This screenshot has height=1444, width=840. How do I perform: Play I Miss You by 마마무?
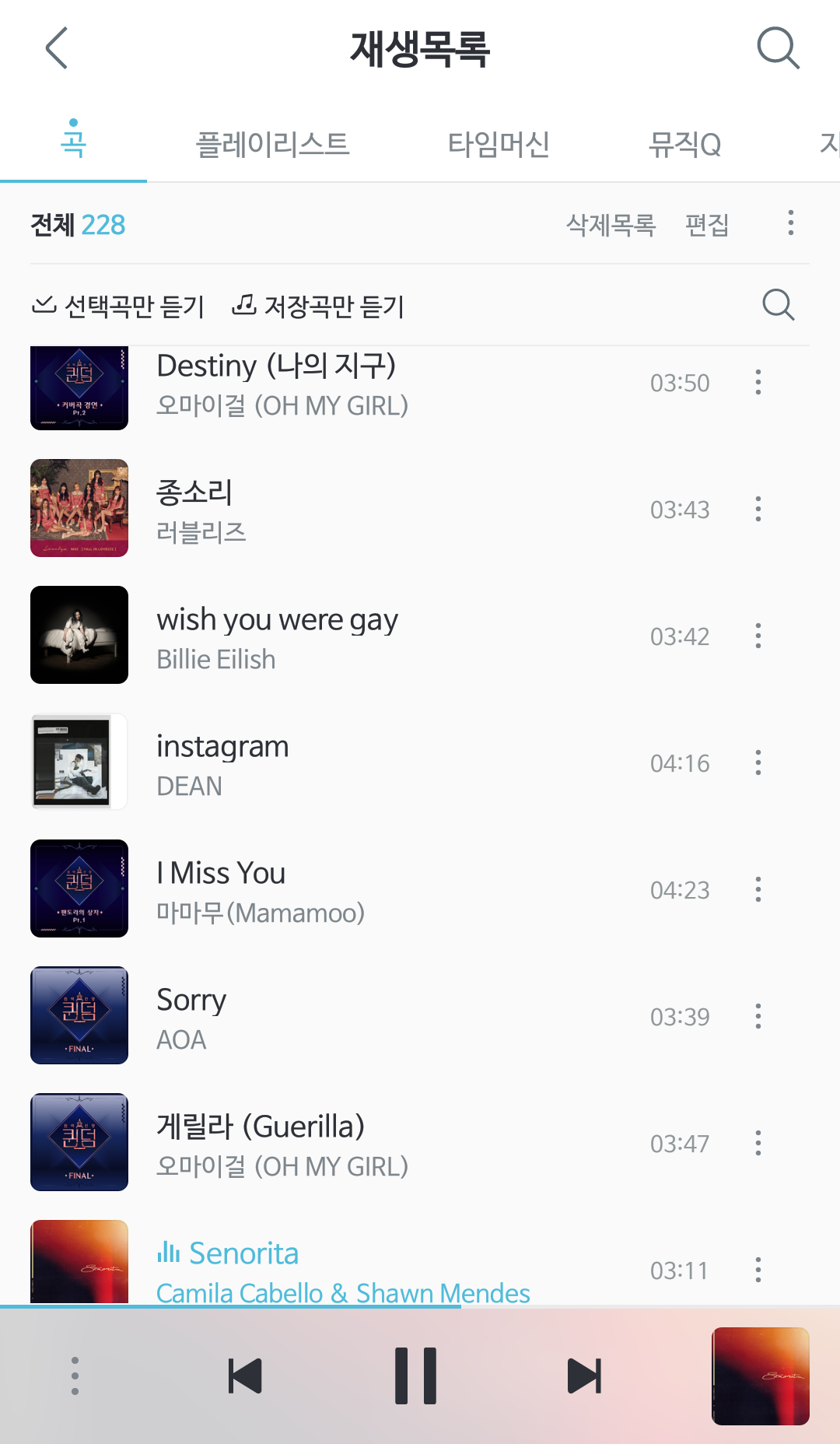point(311,890)
